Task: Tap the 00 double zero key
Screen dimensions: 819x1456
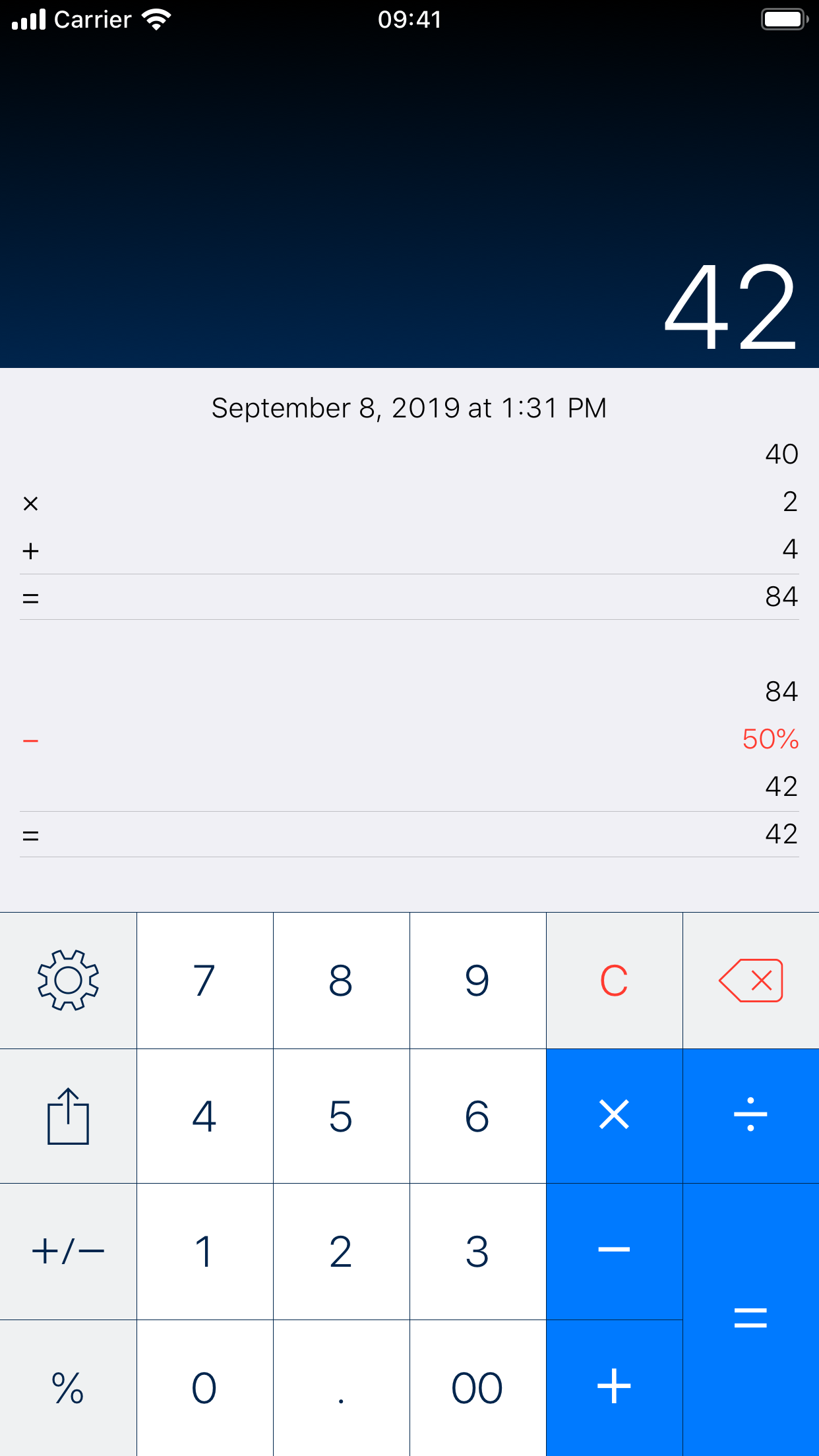Action: tap(477, 1386)
